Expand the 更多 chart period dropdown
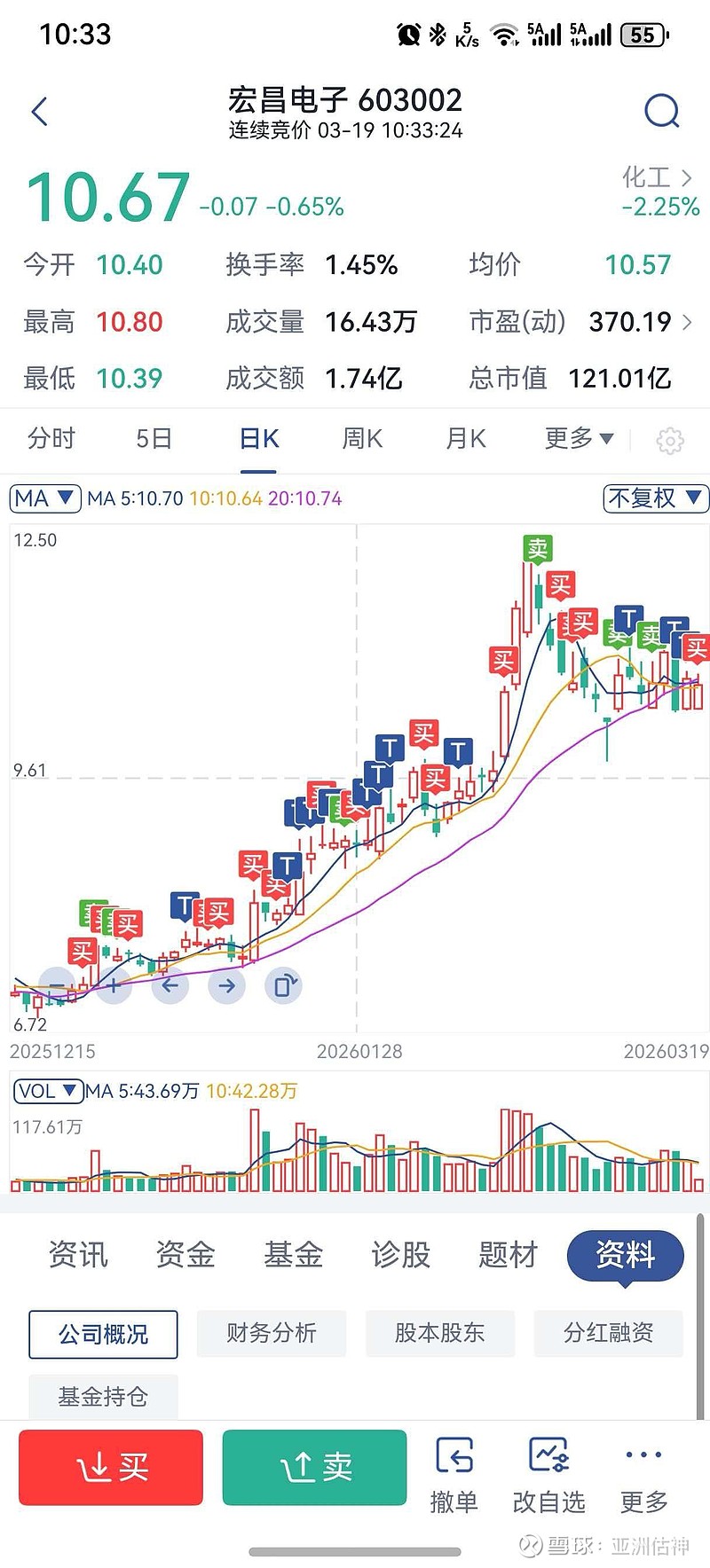710x1568 pixels. (x=578, y=438)
